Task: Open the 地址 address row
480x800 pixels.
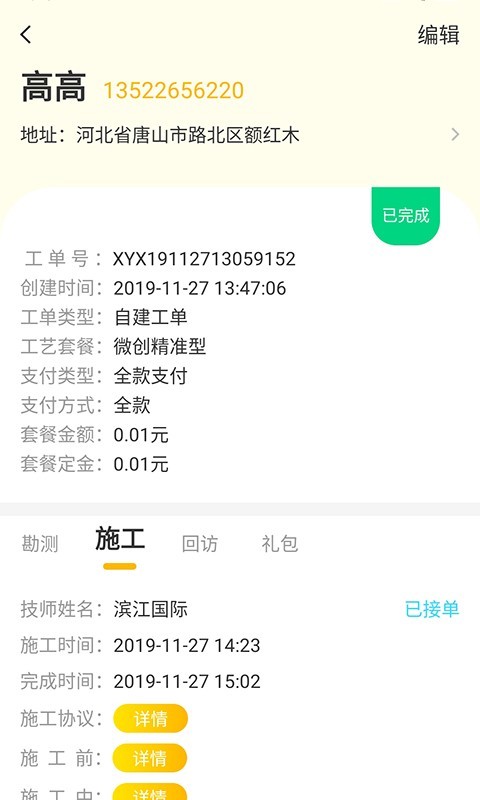Action: (240, 135)
